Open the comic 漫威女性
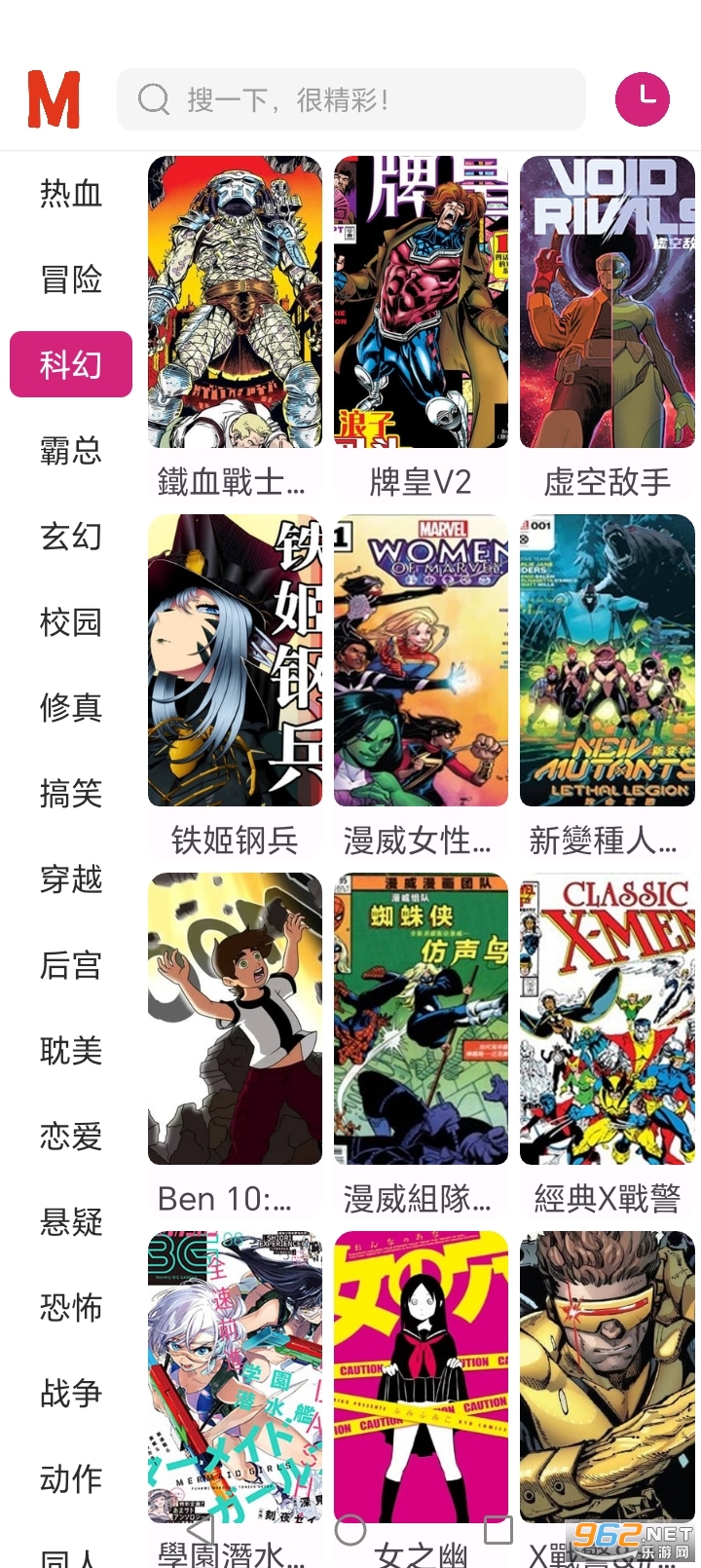This screenshot has width=701, height=1568. [421, 660]
